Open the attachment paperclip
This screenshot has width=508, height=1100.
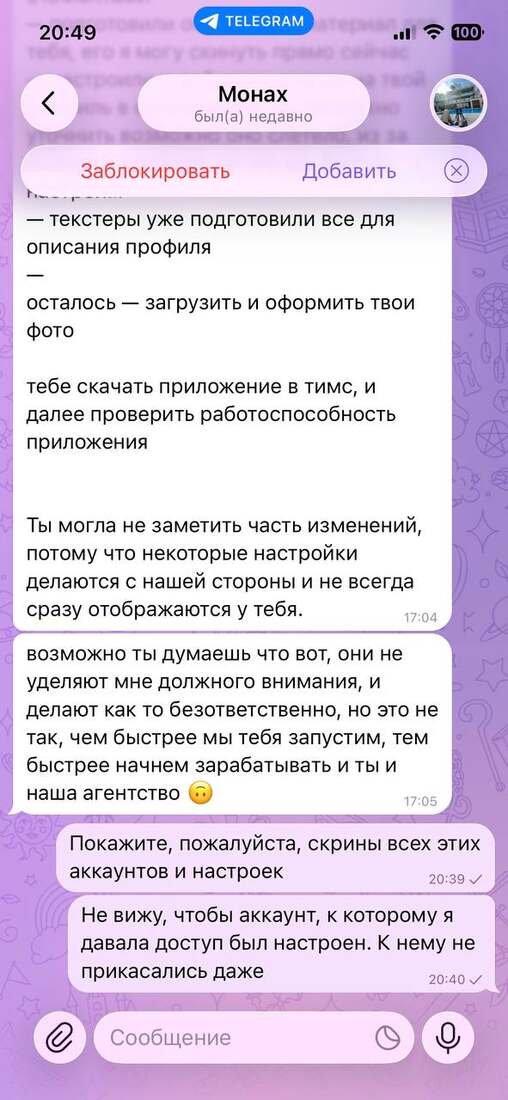point(60,1038)
